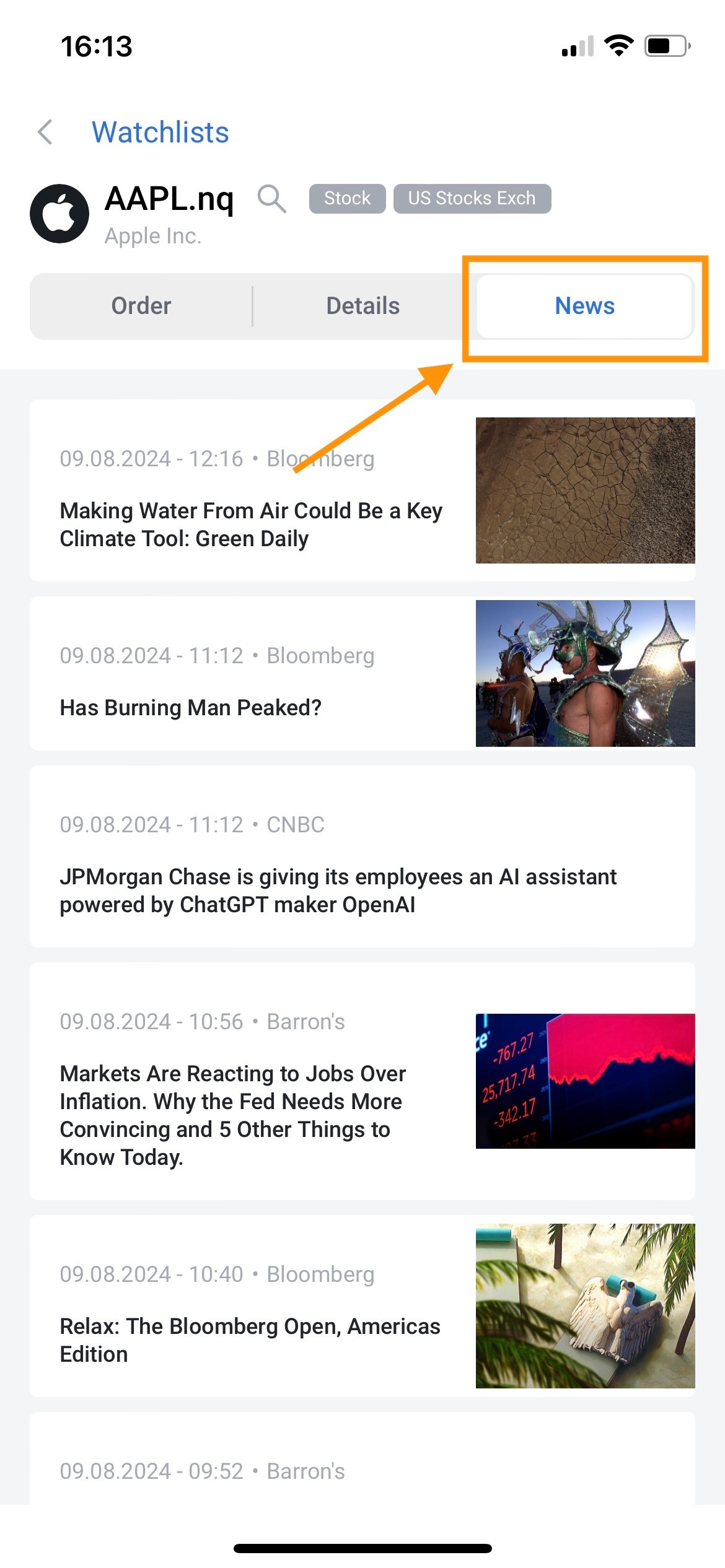View Barron's Markets Are Reacting to Jobs article
The image size is (725, 1568).
pos(233,1115)
